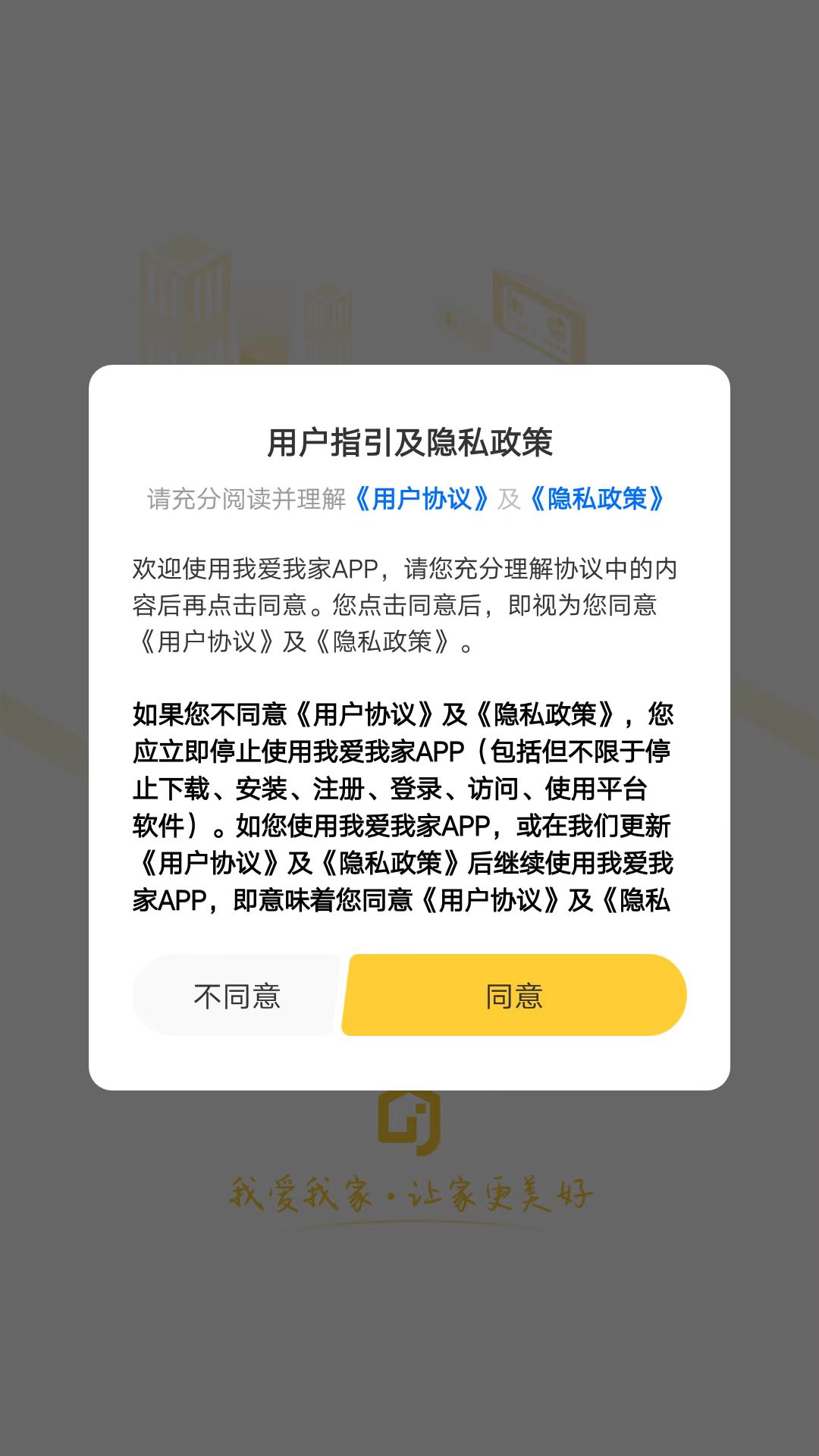This screenshot has height=1456, width=819.
Task: Open the blue 《隐私政策》 link
Action: tap(597, 499)
